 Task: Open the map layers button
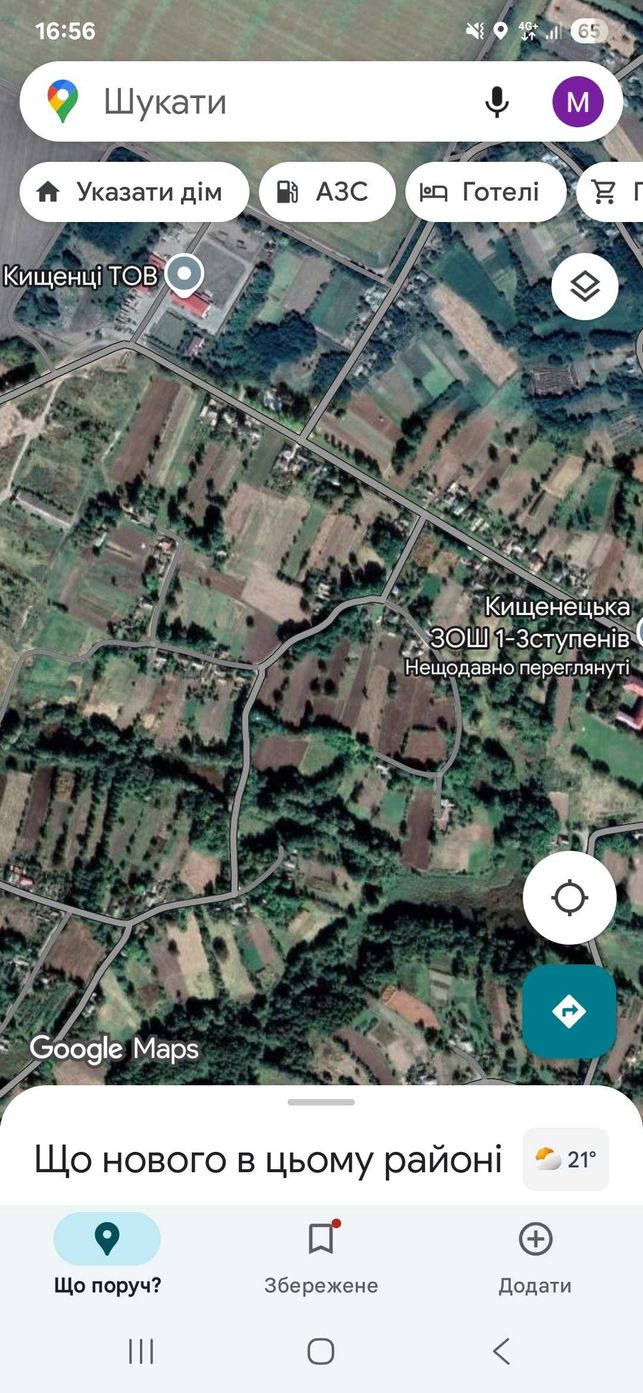pos(585,287)
